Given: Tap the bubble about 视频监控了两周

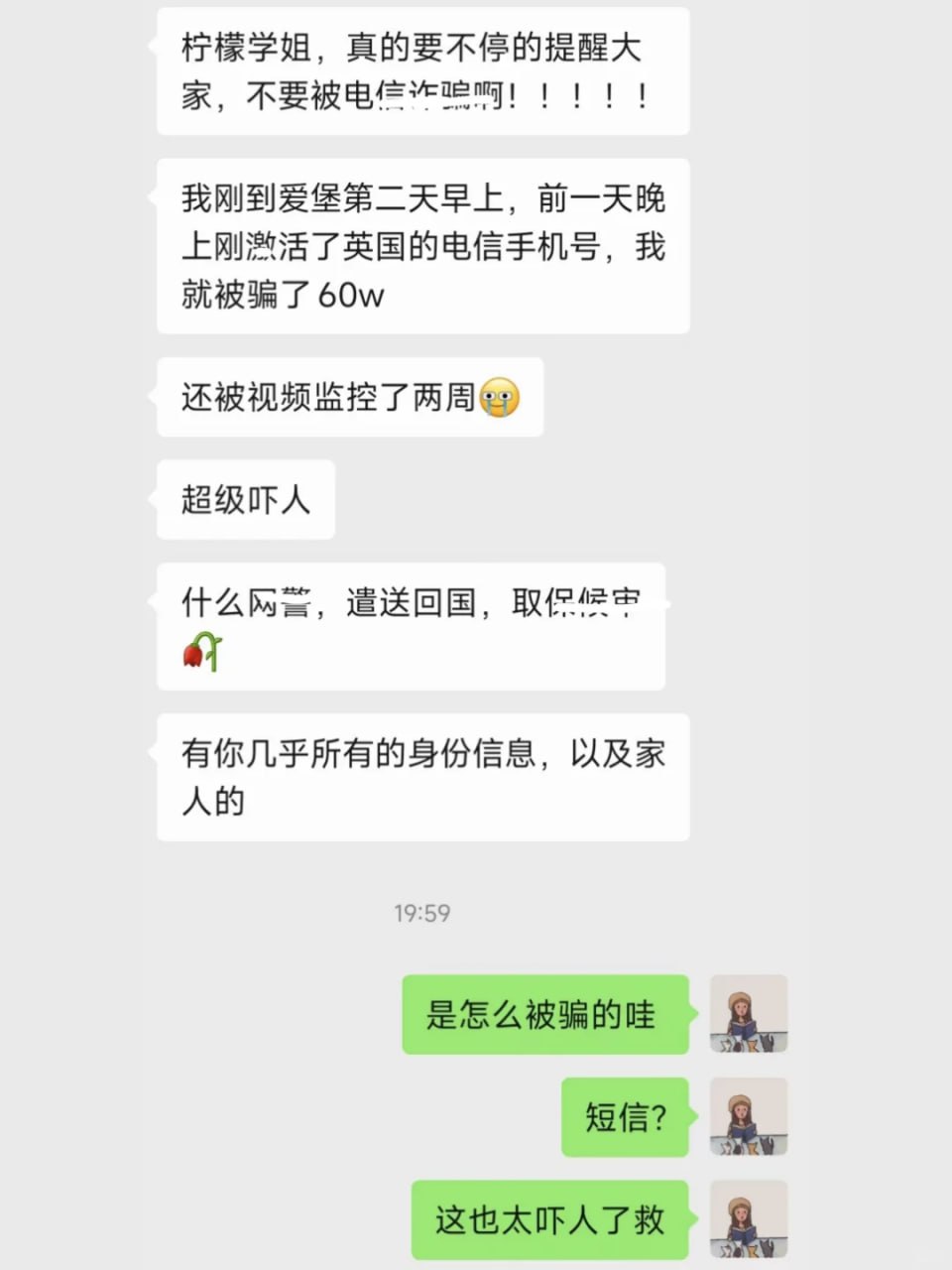Looking at the screenshot, I should click(349, 399).
